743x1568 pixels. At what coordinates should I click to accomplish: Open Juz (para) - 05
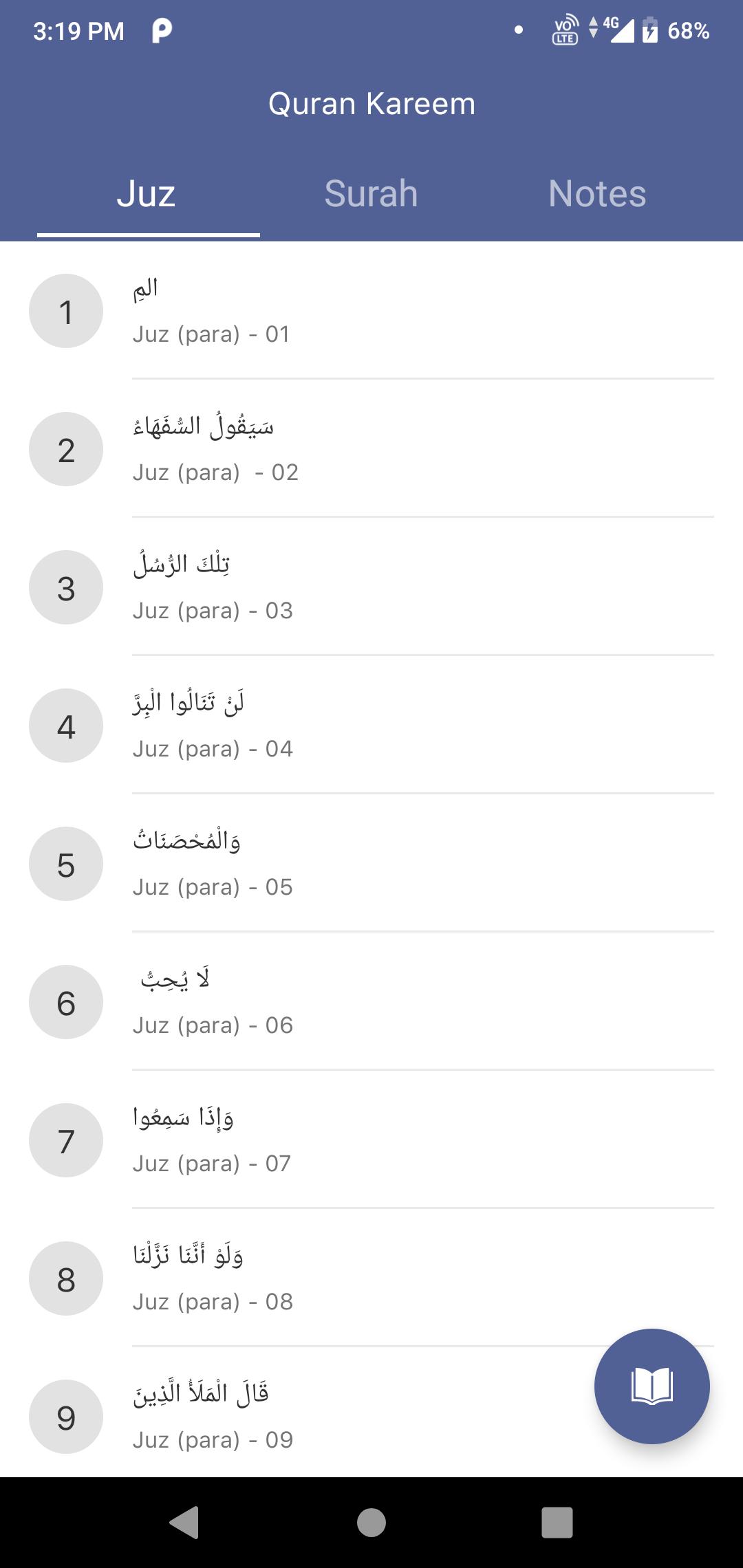tap(371, 864)
